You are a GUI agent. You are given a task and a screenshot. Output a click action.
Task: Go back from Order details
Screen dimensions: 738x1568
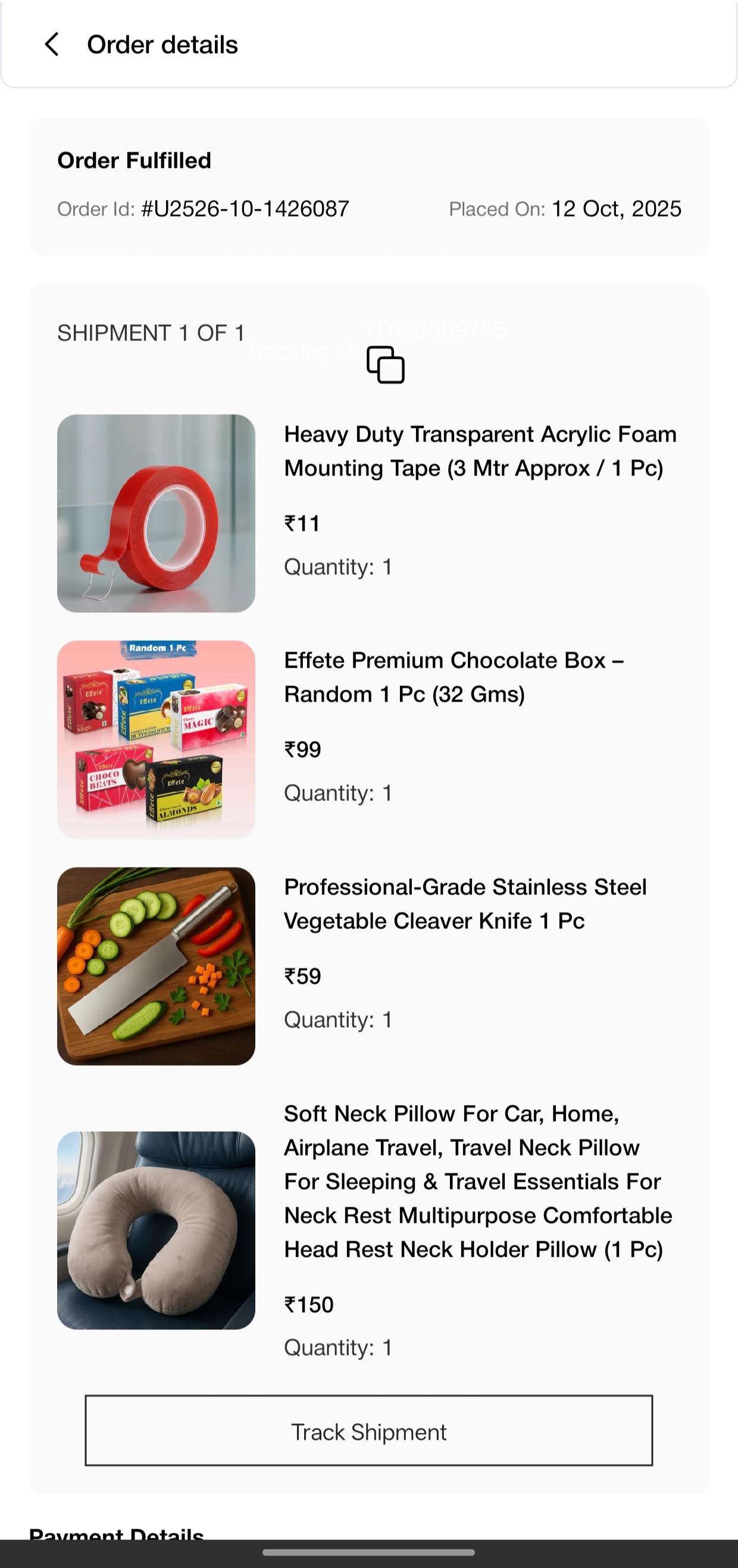52,45
